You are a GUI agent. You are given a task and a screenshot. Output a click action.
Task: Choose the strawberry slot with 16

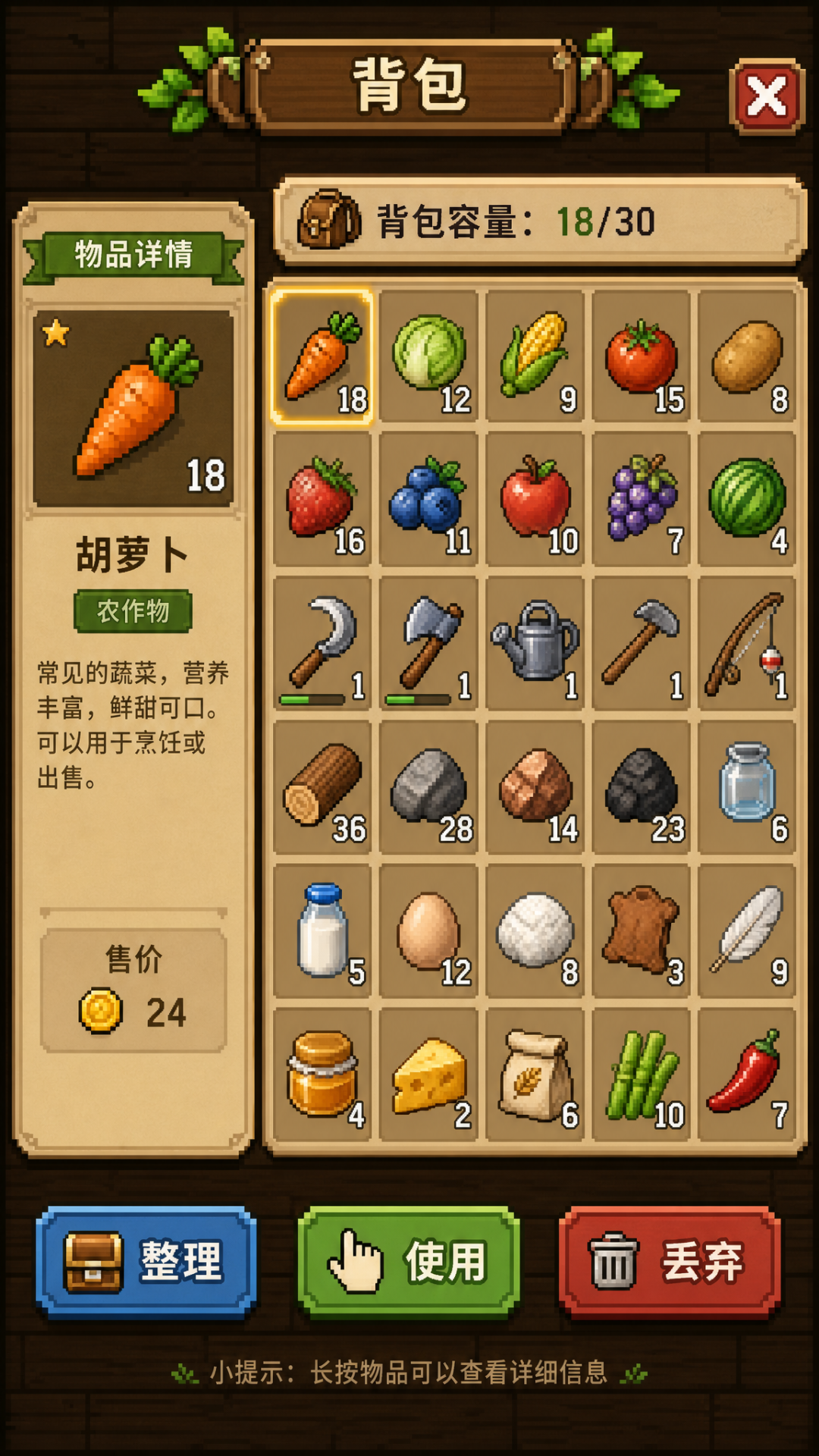coord(322,499)
